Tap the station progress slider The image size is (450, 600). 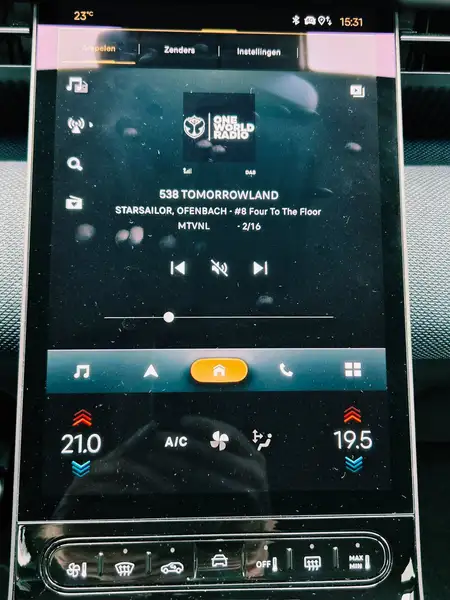click(218, 317)
